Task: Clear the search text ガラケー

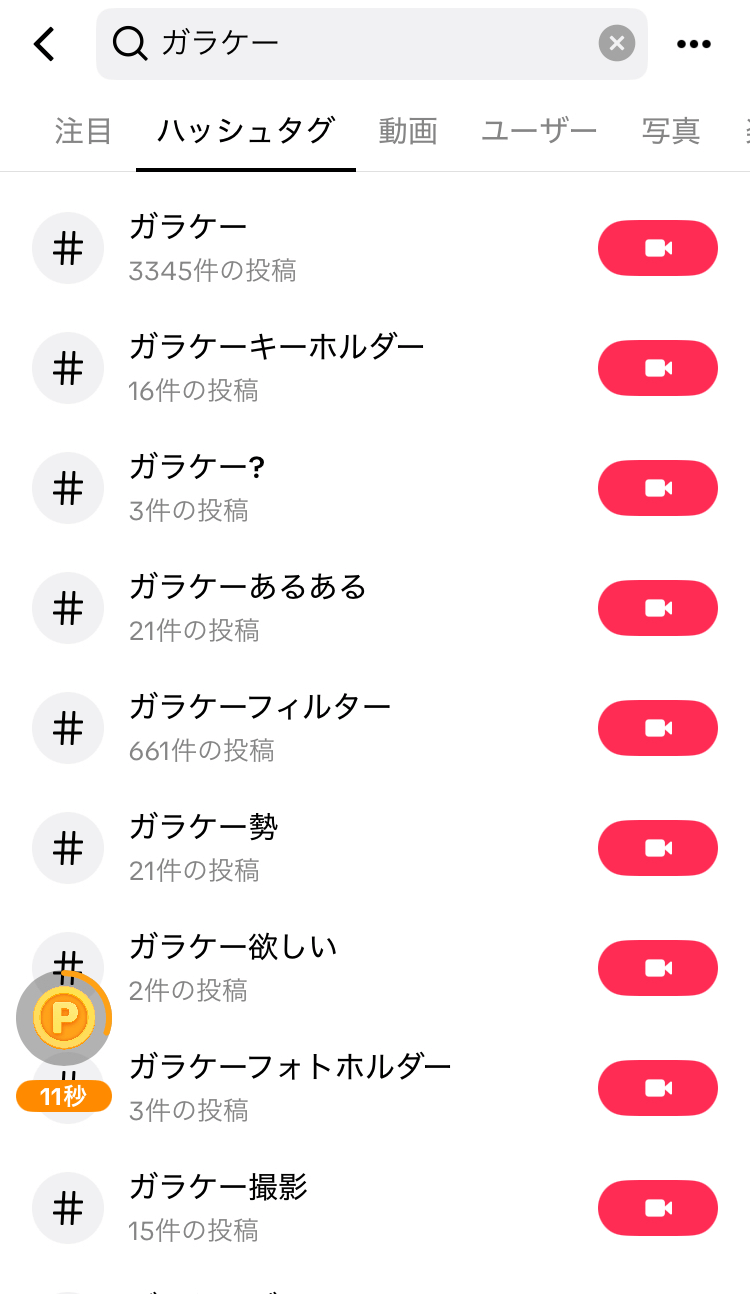Action: tap(617, 43)
